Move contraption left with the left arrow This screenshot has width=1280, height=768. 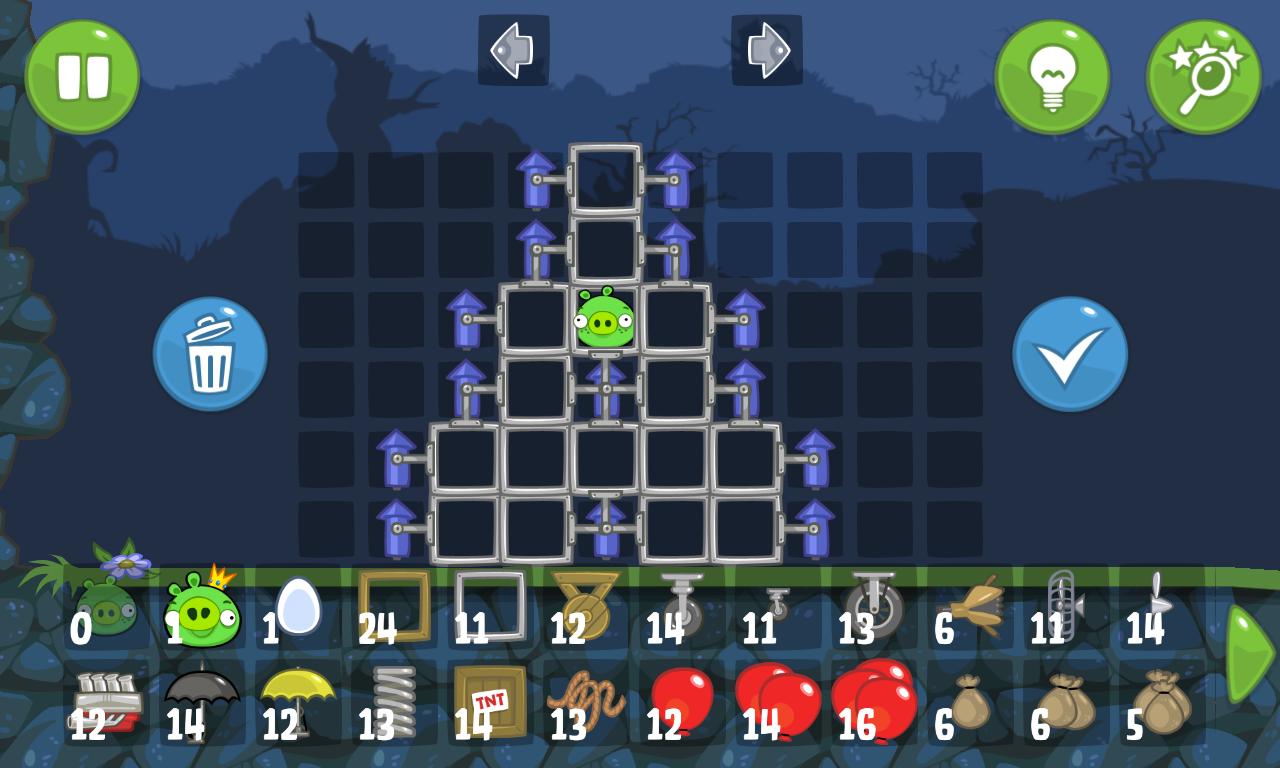pos(513,50)
